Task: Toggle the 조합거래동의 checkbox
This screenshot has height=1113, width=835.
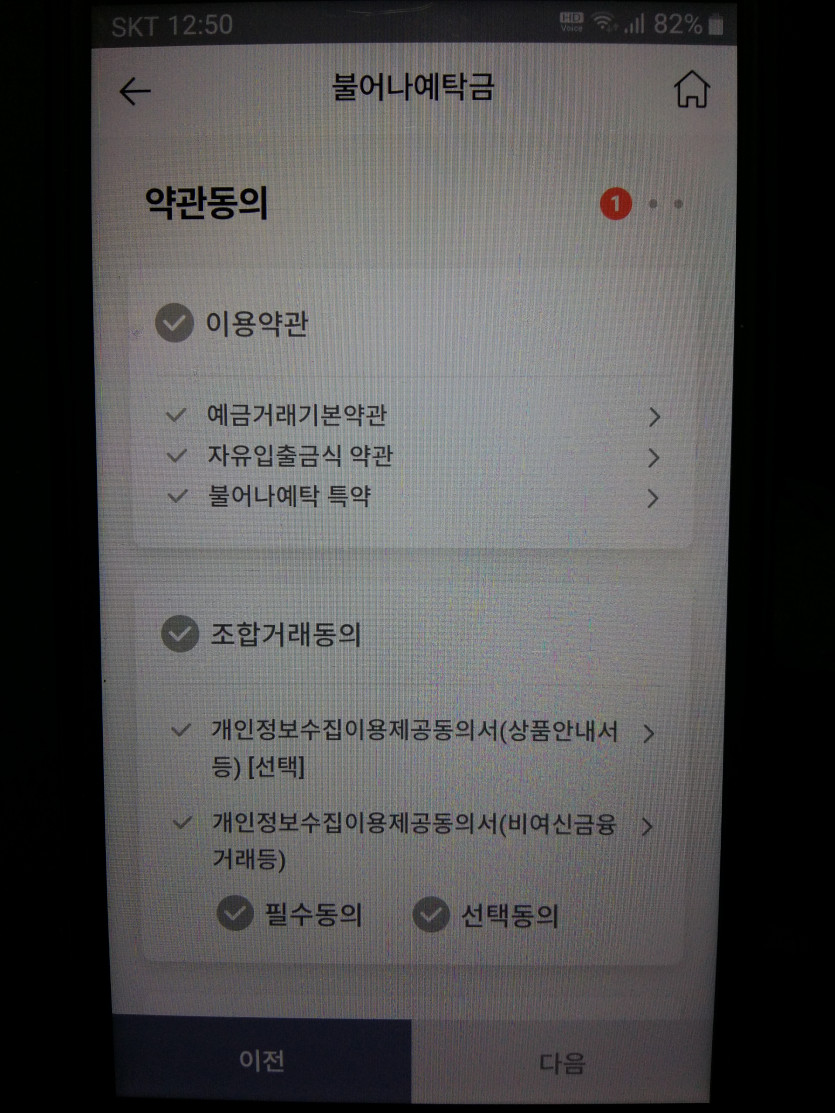Action: [180, 634]
